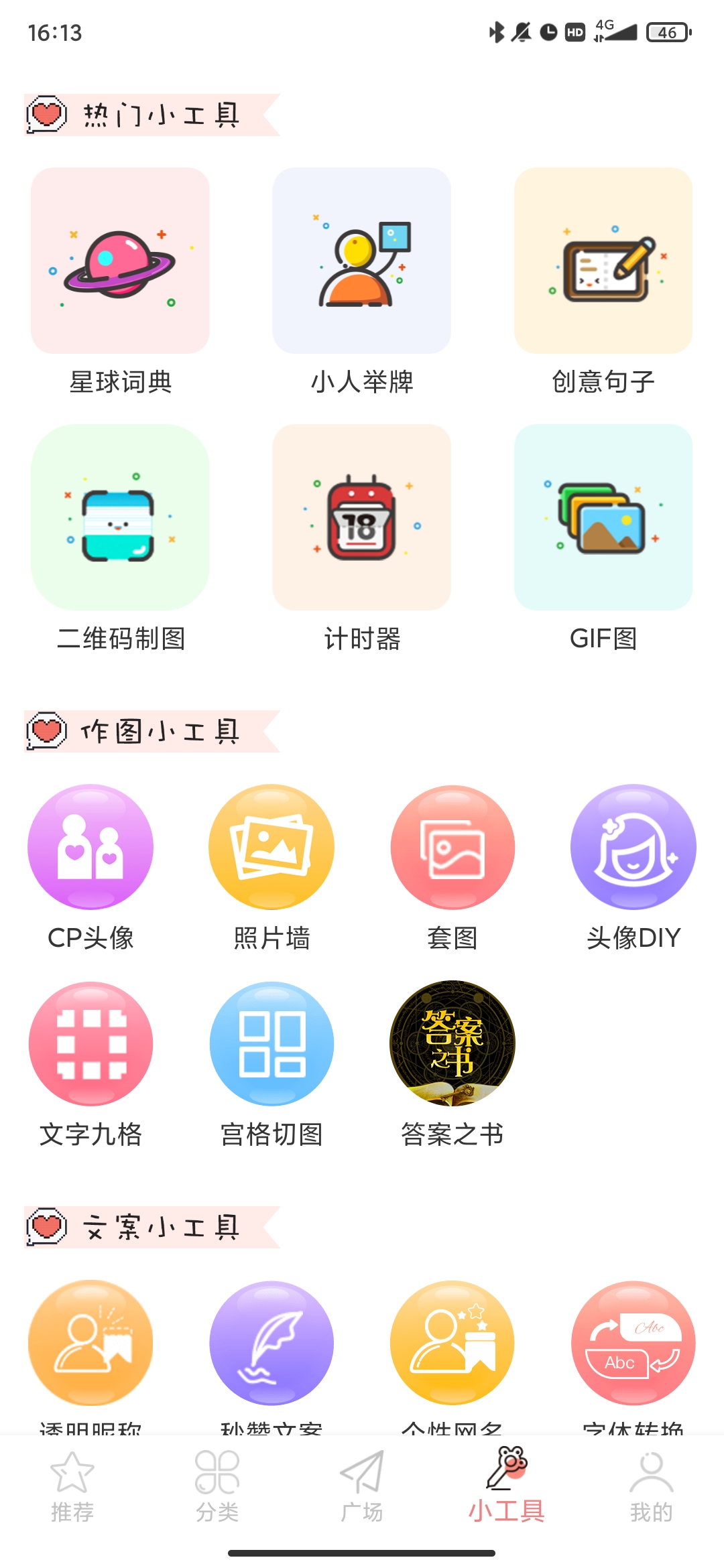Screen dimensions: 724x1568
Task: Open the 宫格切图 grid cutter
Action: click(x=271, y=1043)
